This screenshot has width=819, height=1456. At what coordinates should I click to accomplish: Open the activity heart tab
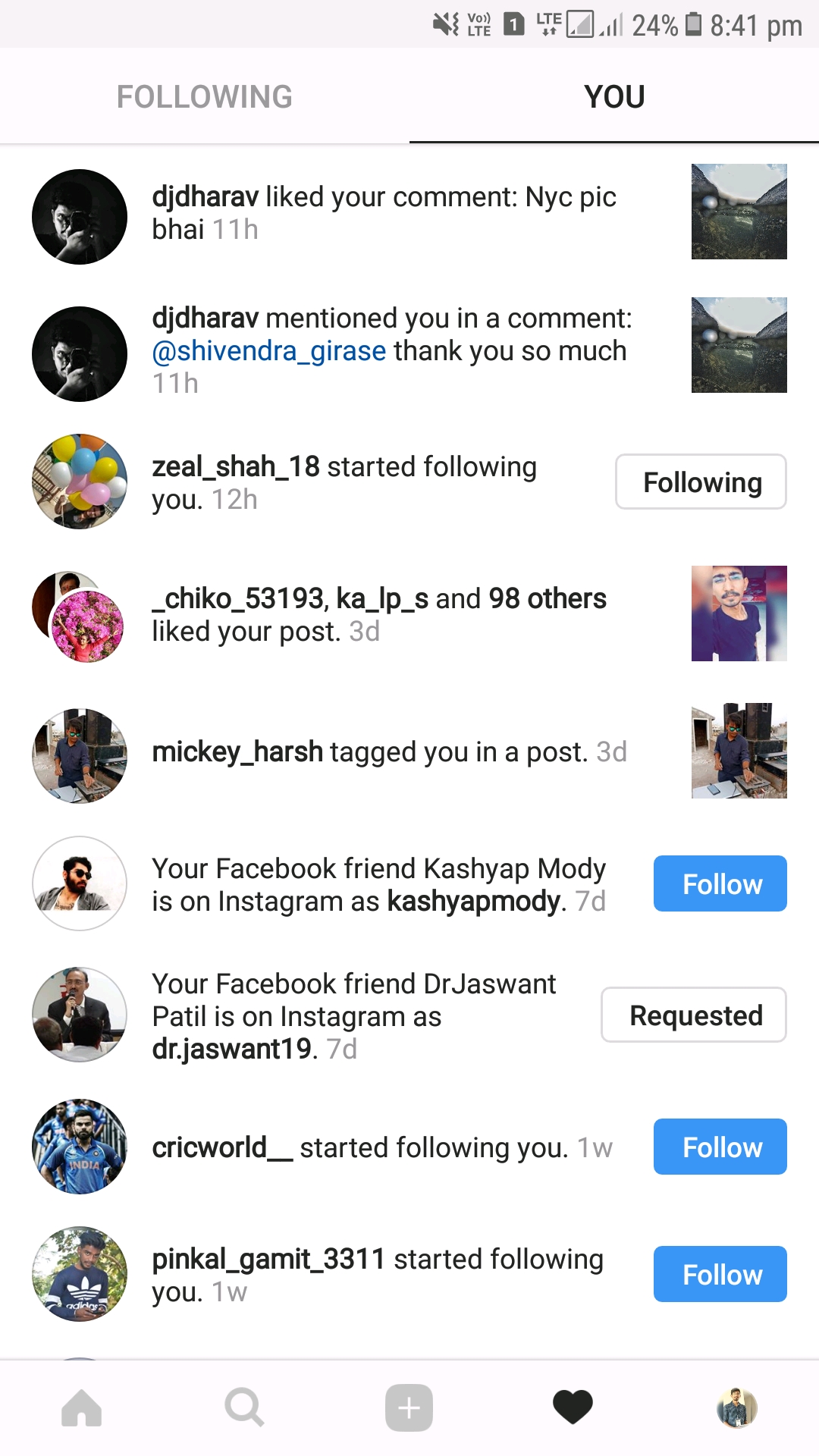pyautogui.click(x=573, y=1408)
